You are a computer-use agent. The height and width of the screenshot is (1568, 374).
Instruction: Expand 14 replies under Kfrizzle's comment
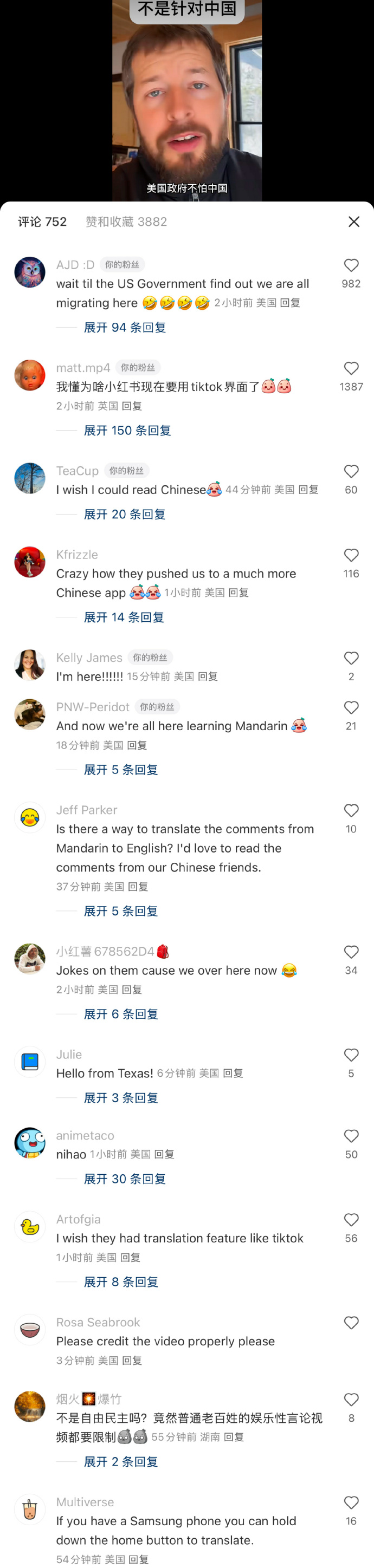(124, 617)
